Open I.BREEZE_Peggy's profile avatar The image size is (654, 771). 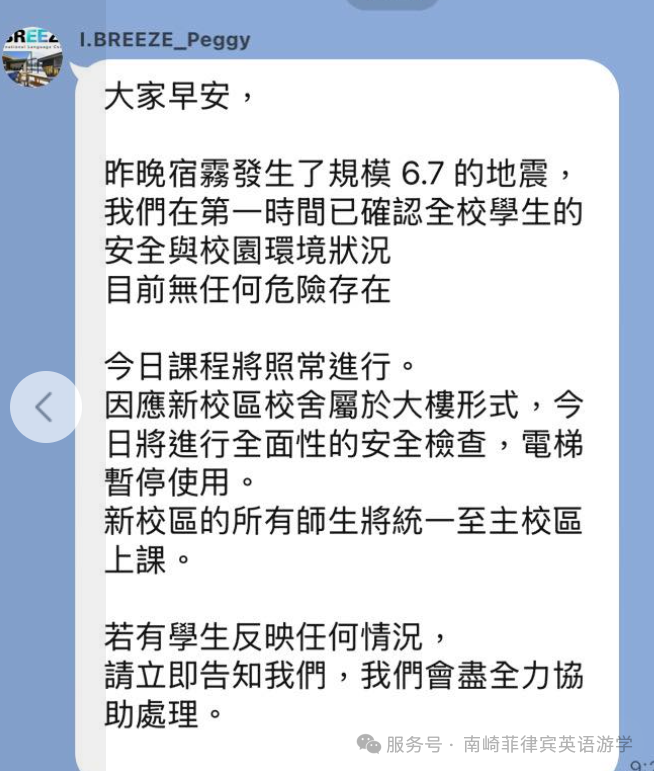tap(33, 57)
